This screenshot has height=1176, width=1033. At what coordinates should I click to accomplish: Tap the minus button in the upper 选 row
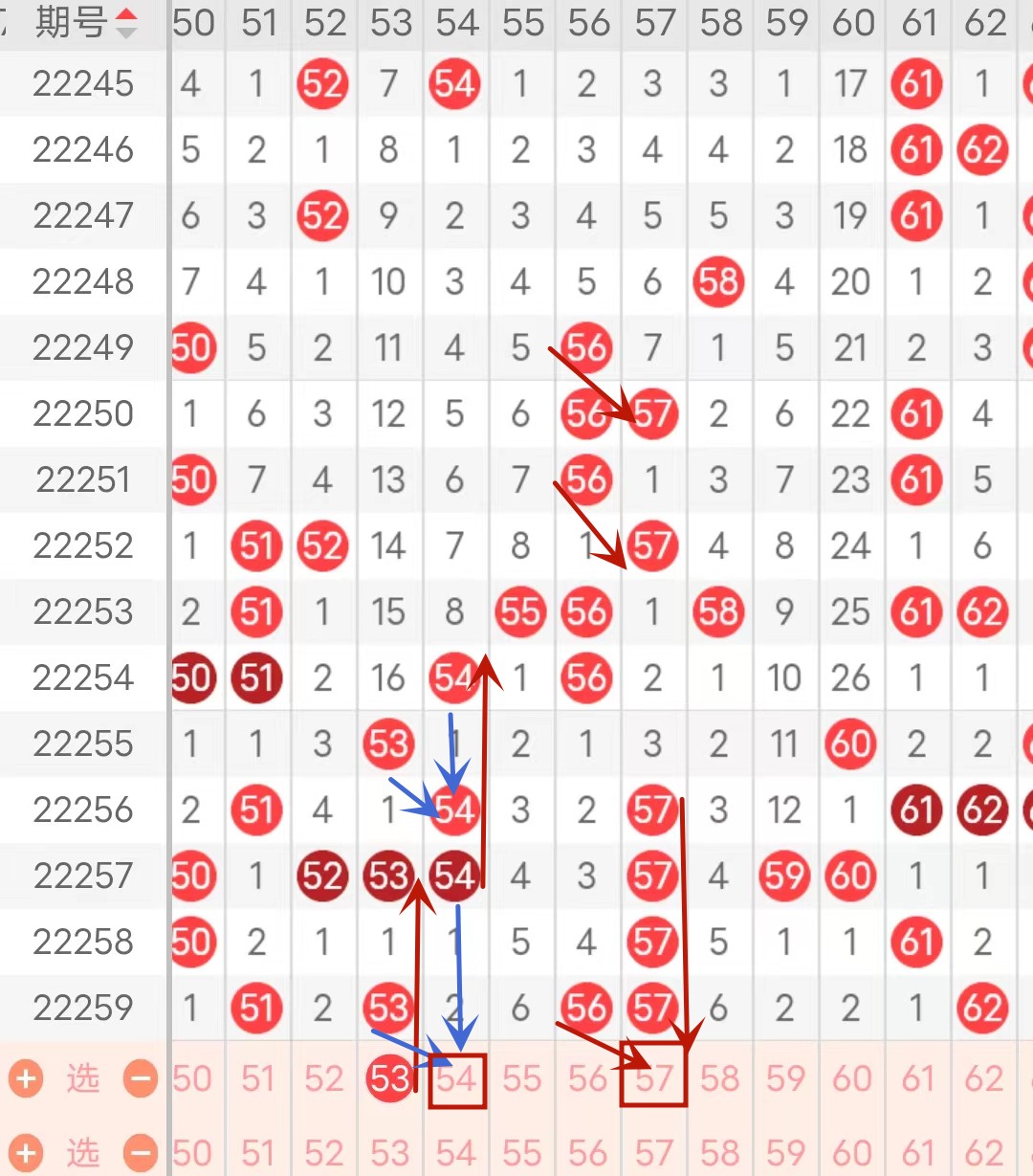[141, 1079]
